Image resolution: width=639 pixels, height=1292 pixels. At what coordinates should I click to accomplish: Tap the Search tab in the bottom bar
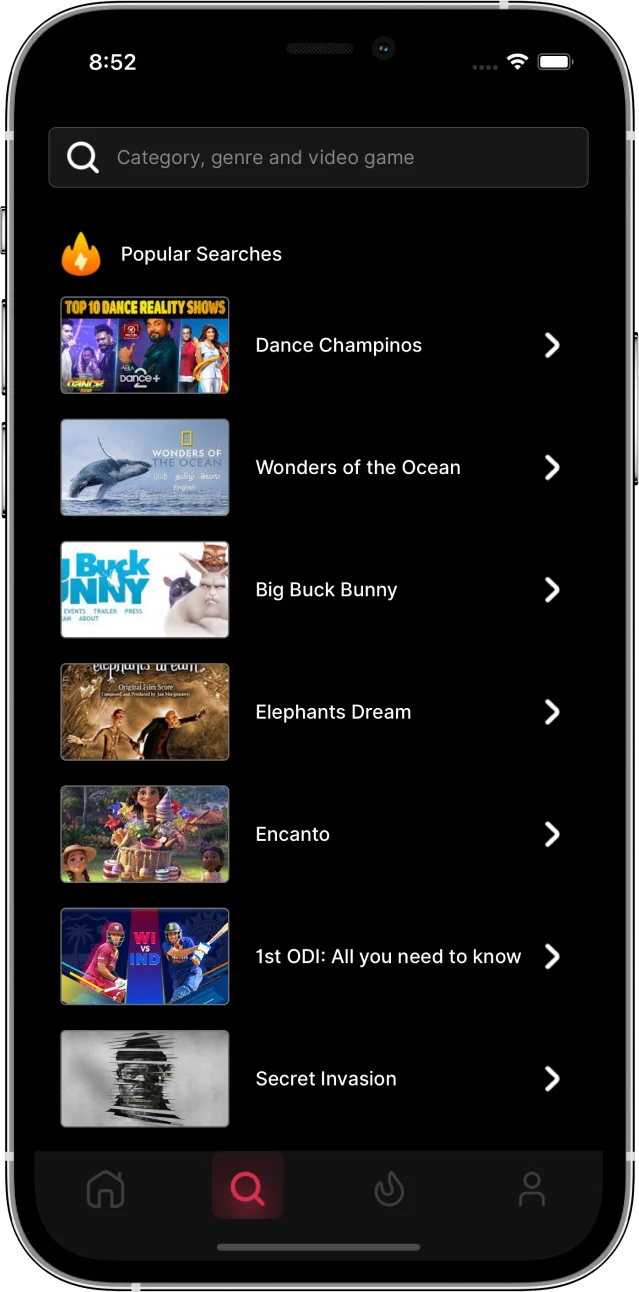[x=247, y=1187]
